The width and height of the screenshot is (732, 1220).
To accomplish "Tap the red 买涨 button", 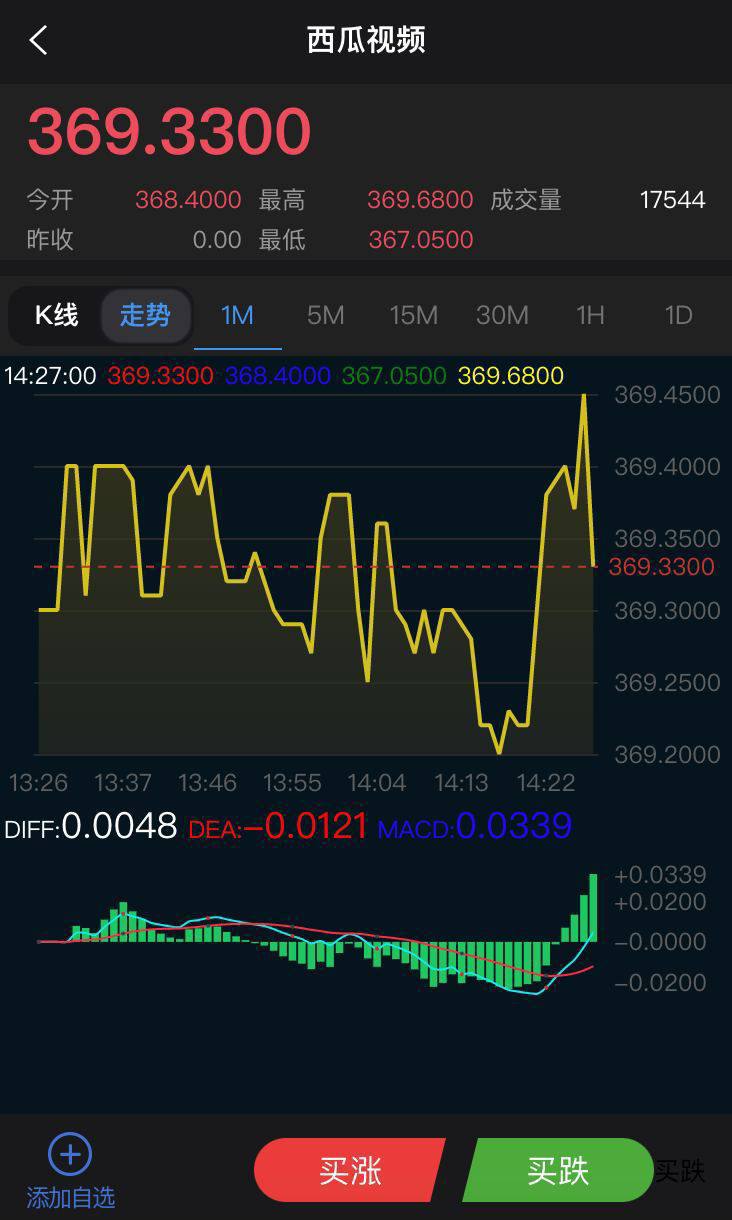I will pos(349,1170).
